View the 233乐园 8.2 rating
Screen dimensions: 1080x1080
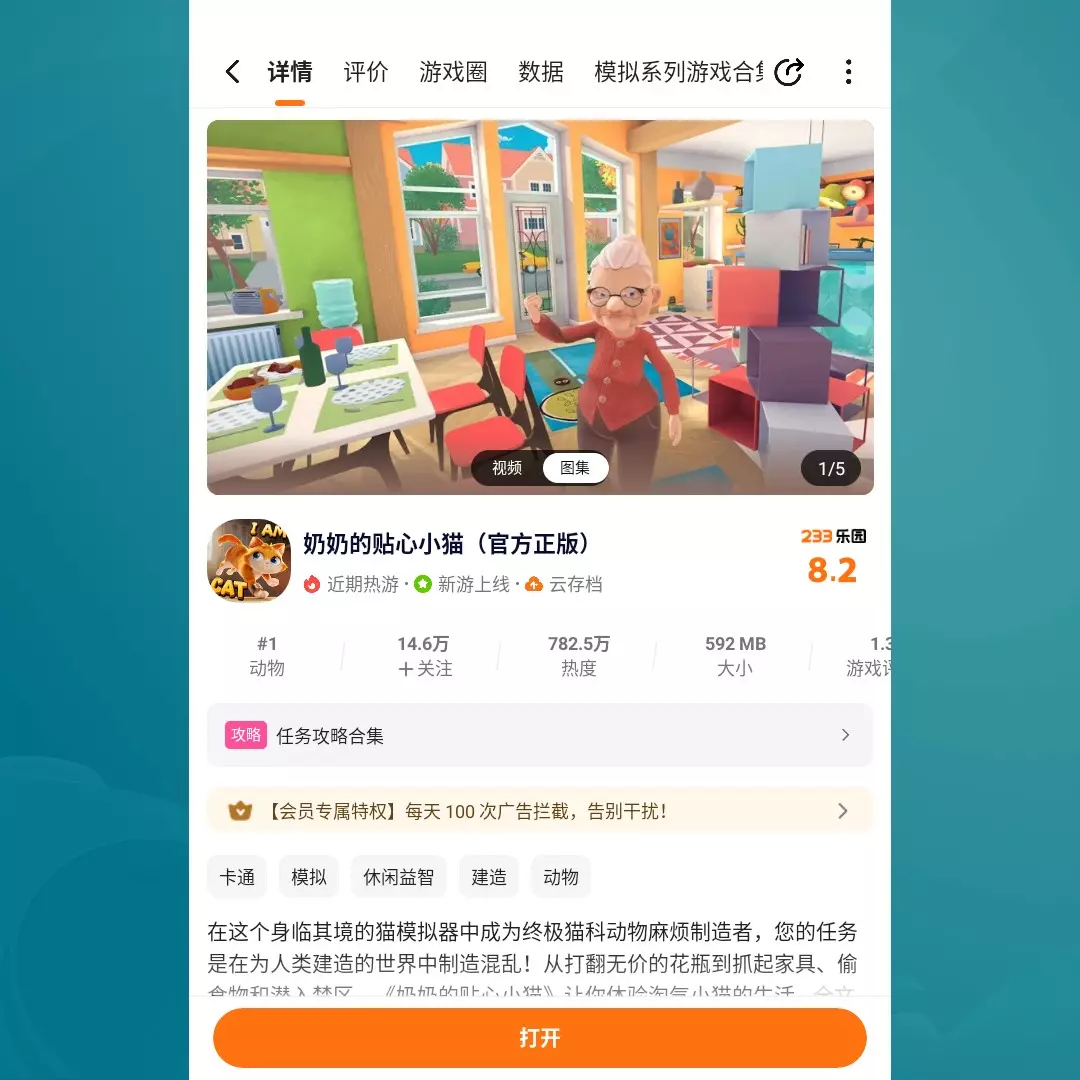[x=832, y=558]
